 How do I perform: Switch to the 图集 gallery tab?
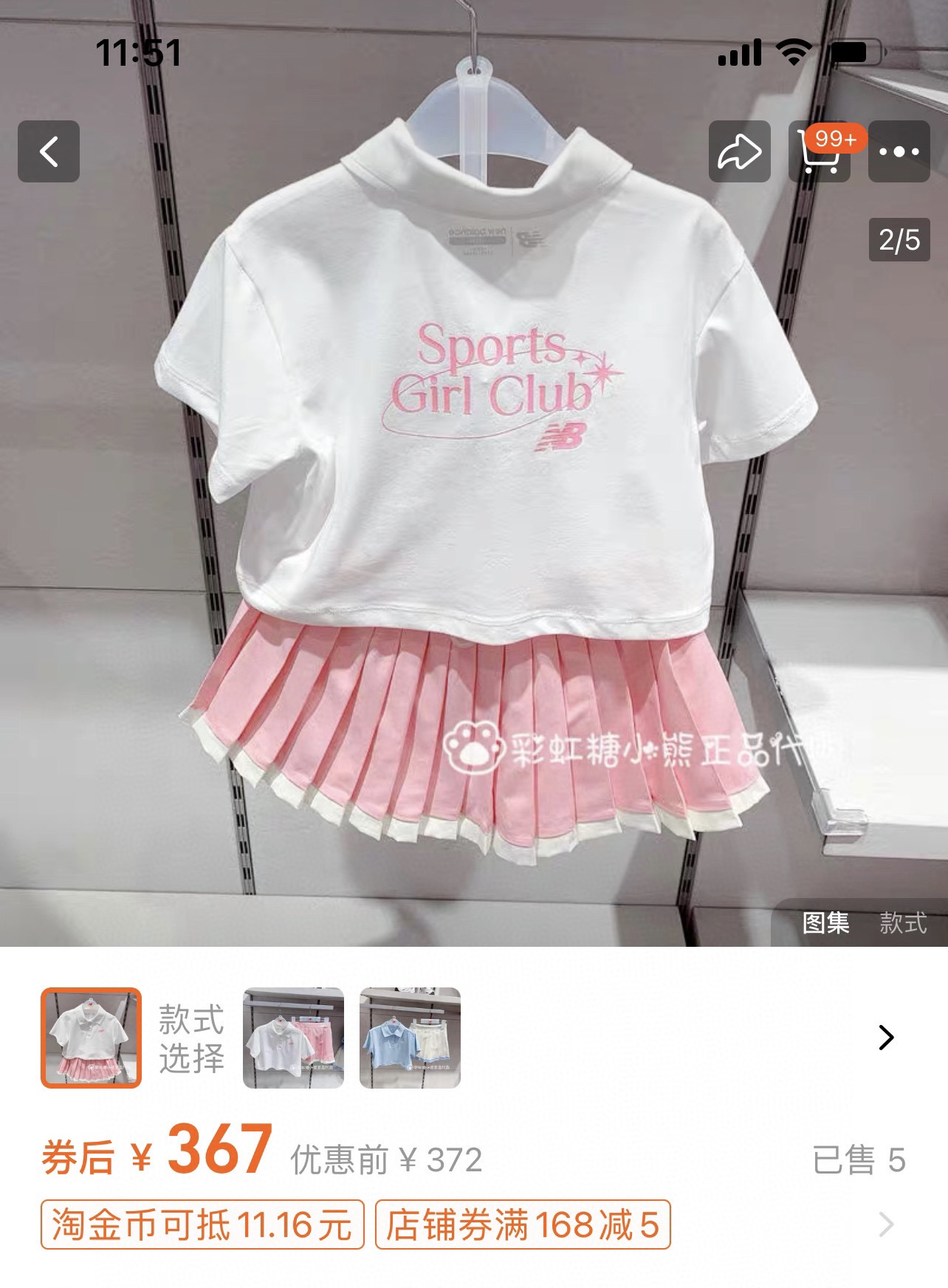tap(825, 922)
